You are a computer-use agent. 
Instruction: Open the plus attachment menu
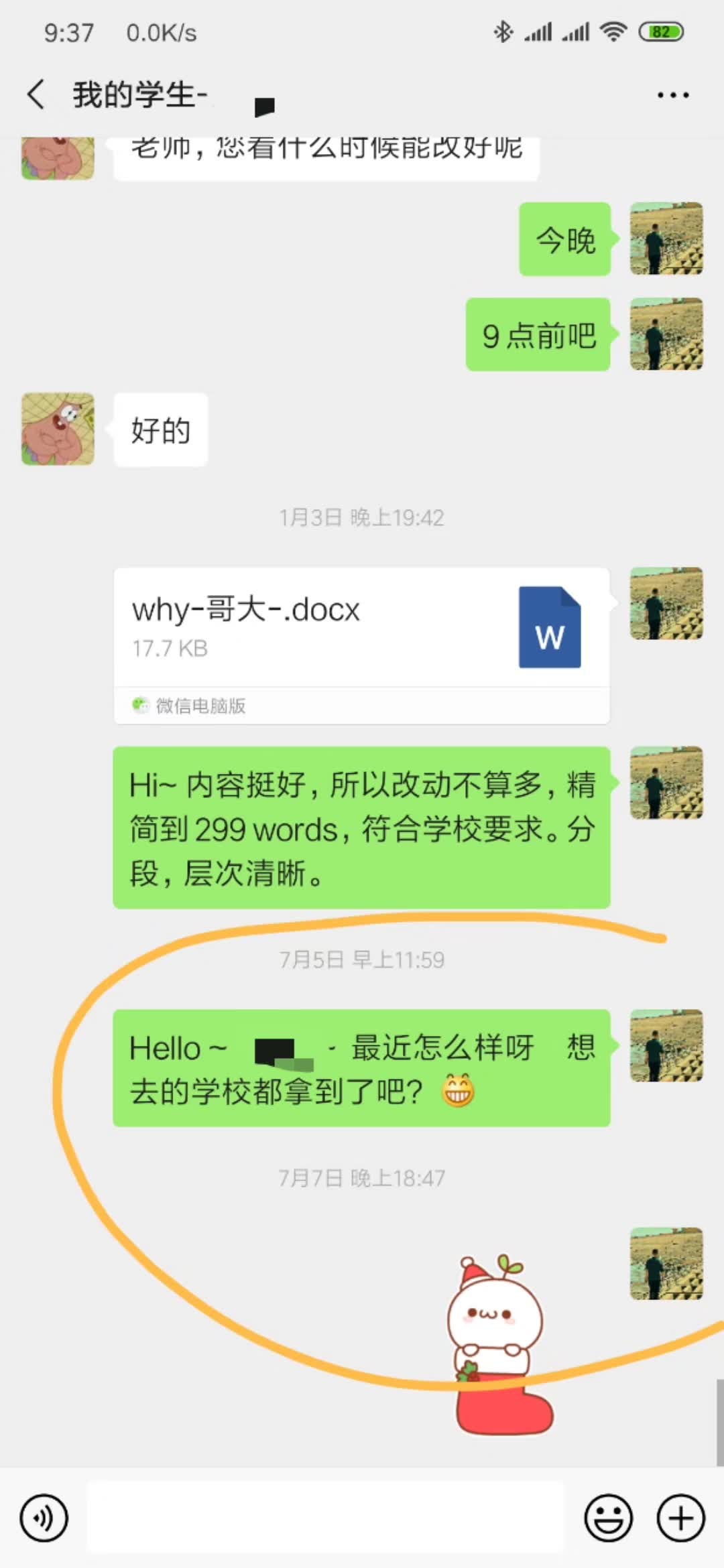[x=680, y=1518]
